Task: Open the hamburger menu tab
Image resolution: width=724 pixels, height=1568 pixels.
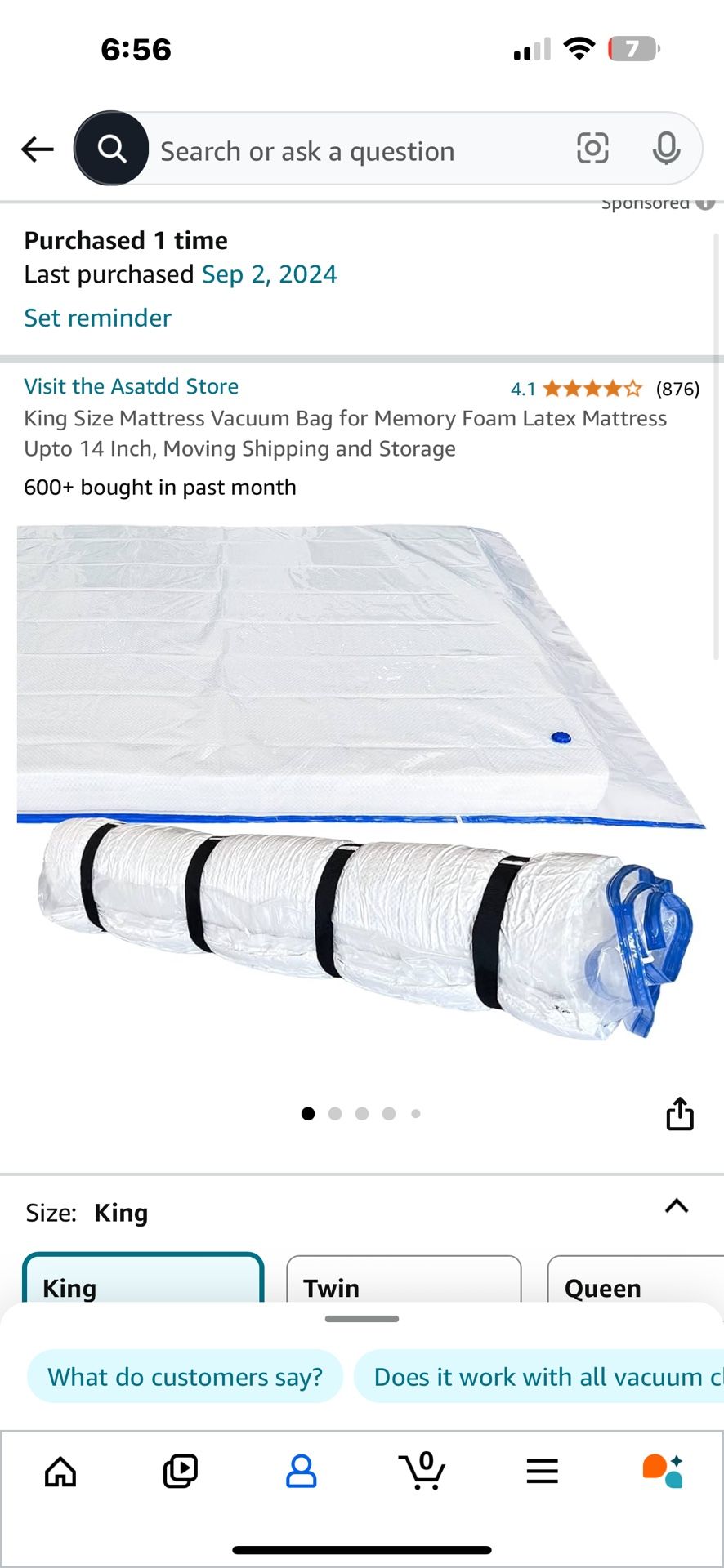Action: 542,1472
